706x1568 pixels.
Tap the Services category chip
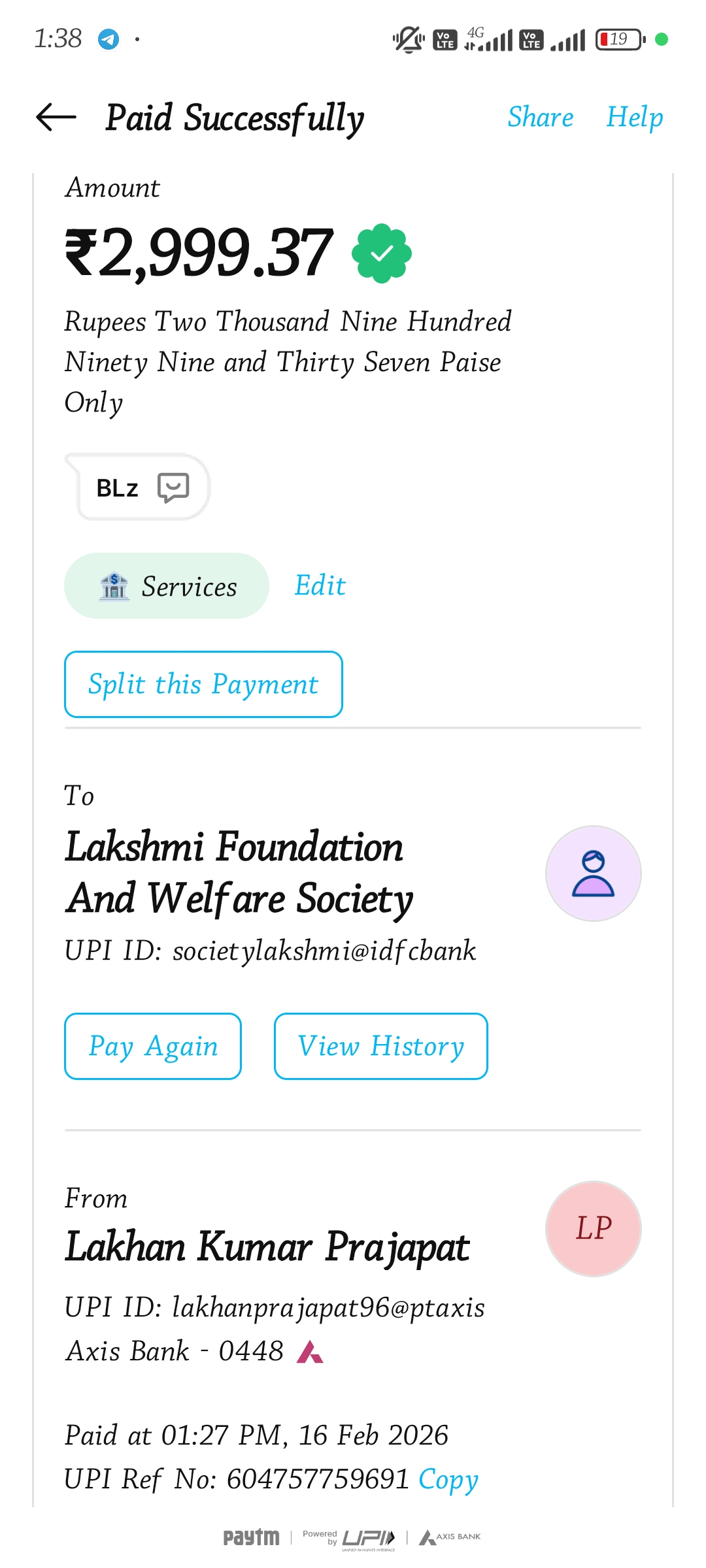click(167, 586)
